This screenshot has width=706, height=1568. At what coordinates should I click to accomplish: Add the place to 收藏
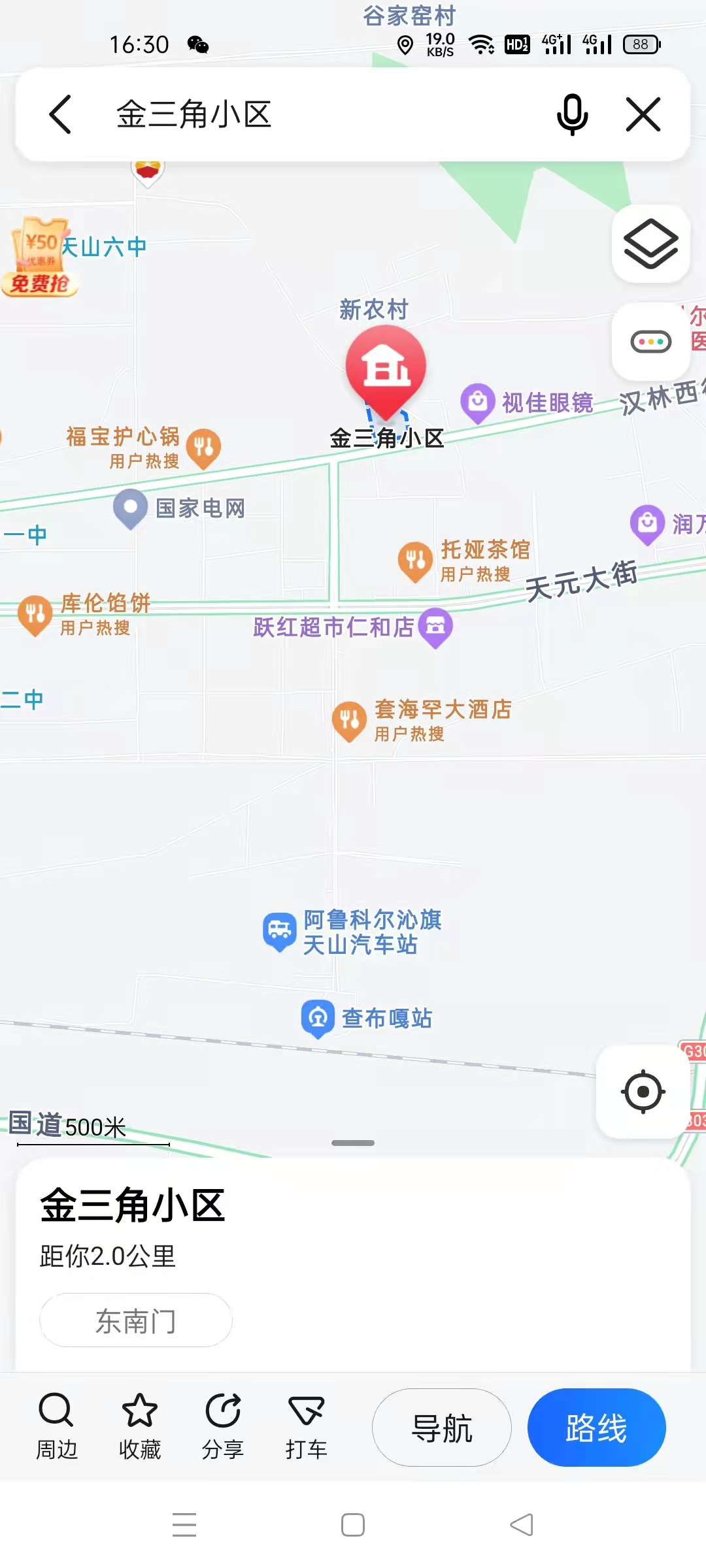(x=139, y=1428)
